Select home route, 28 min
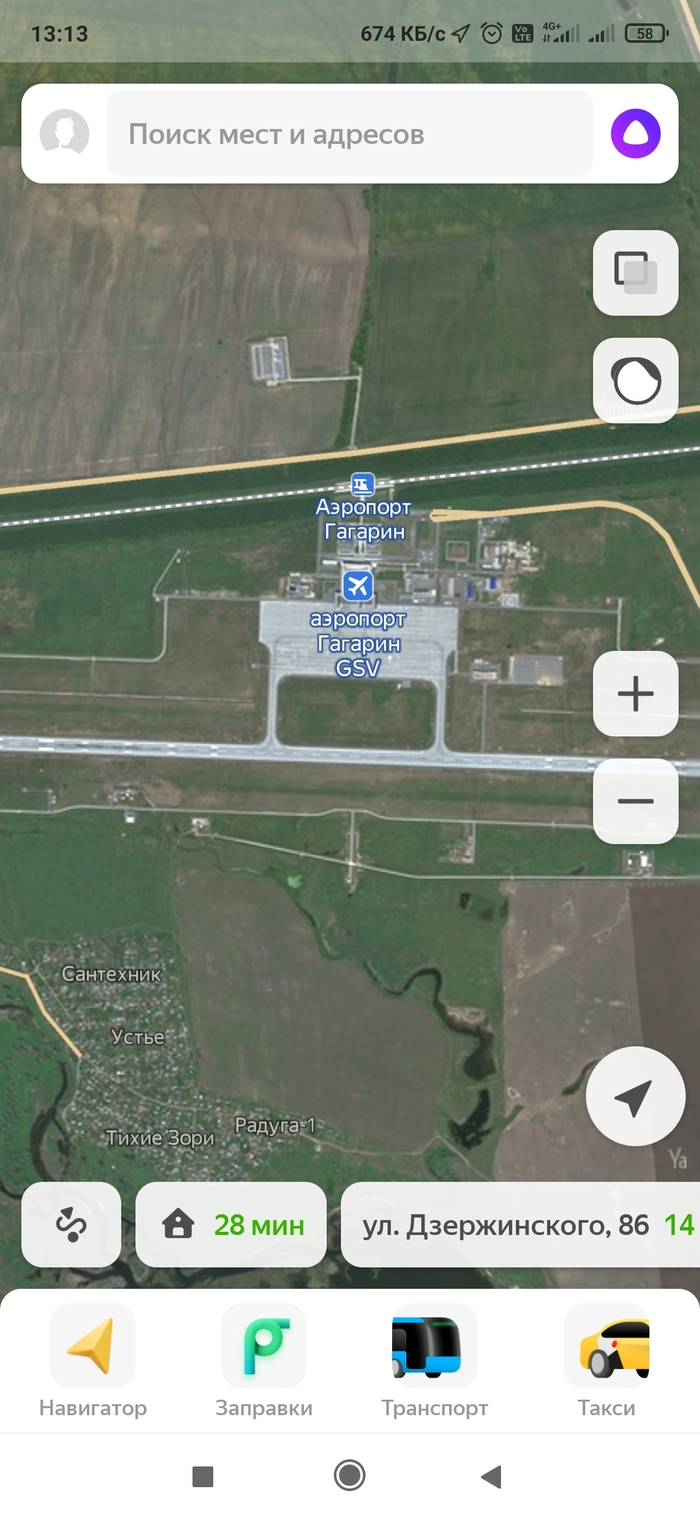The height and width of the screenshot is (1517, 700). coord(231,1224)
